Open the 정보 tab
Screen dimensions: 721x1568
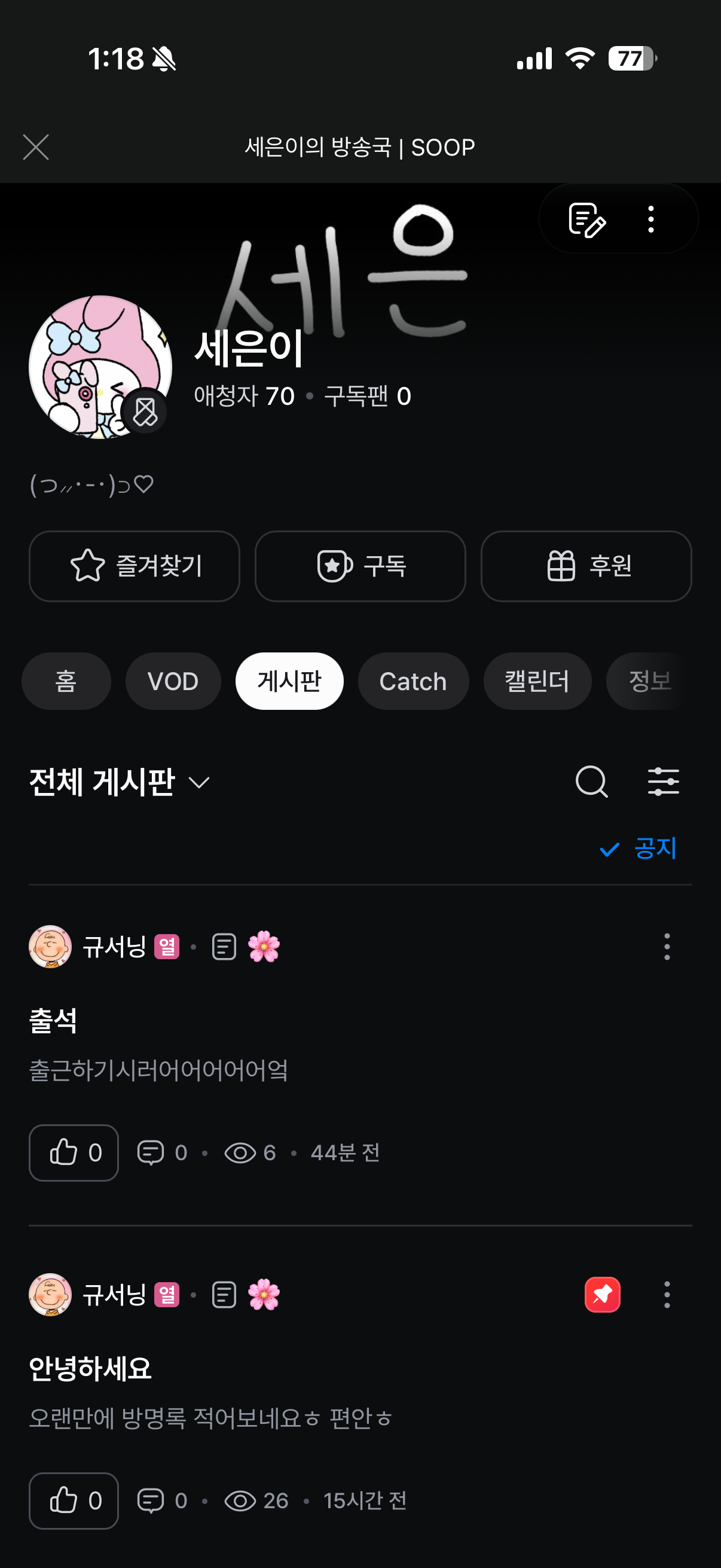(x=650, y=681)
